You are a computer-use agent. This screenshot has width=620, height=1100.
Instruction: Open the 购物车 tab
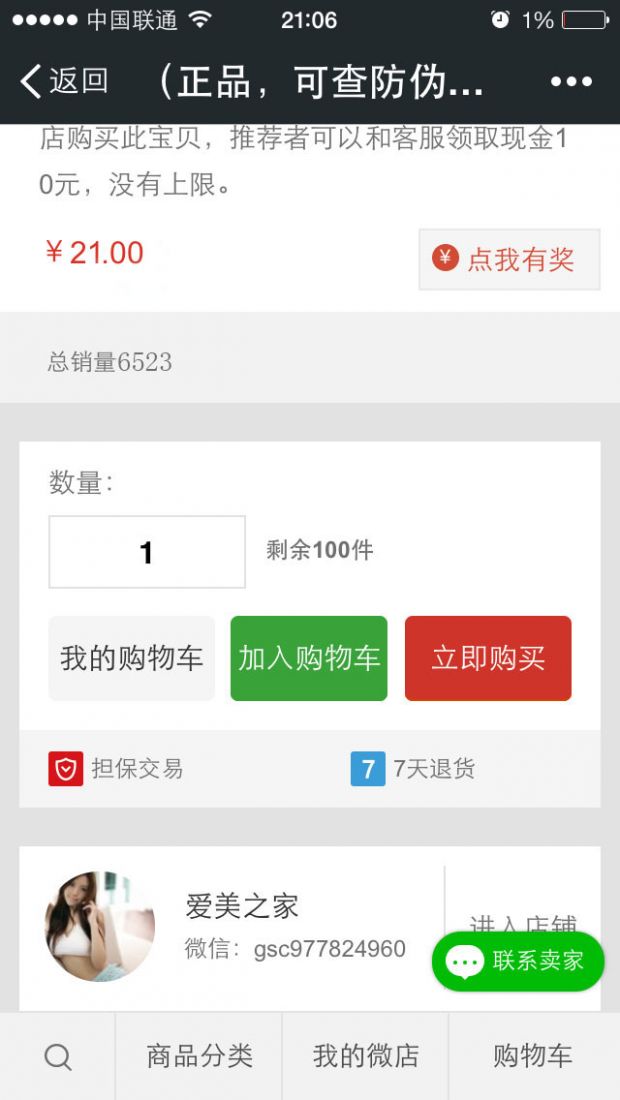tap(533, 1057)
